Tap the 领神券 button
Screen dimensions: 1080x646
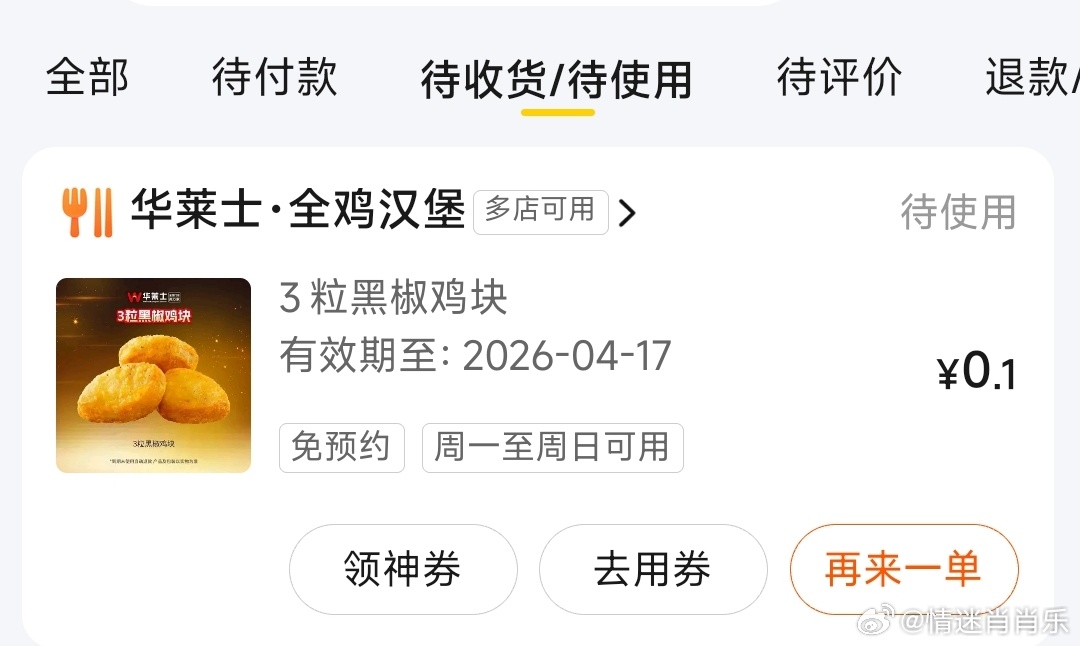pos(403,570)
